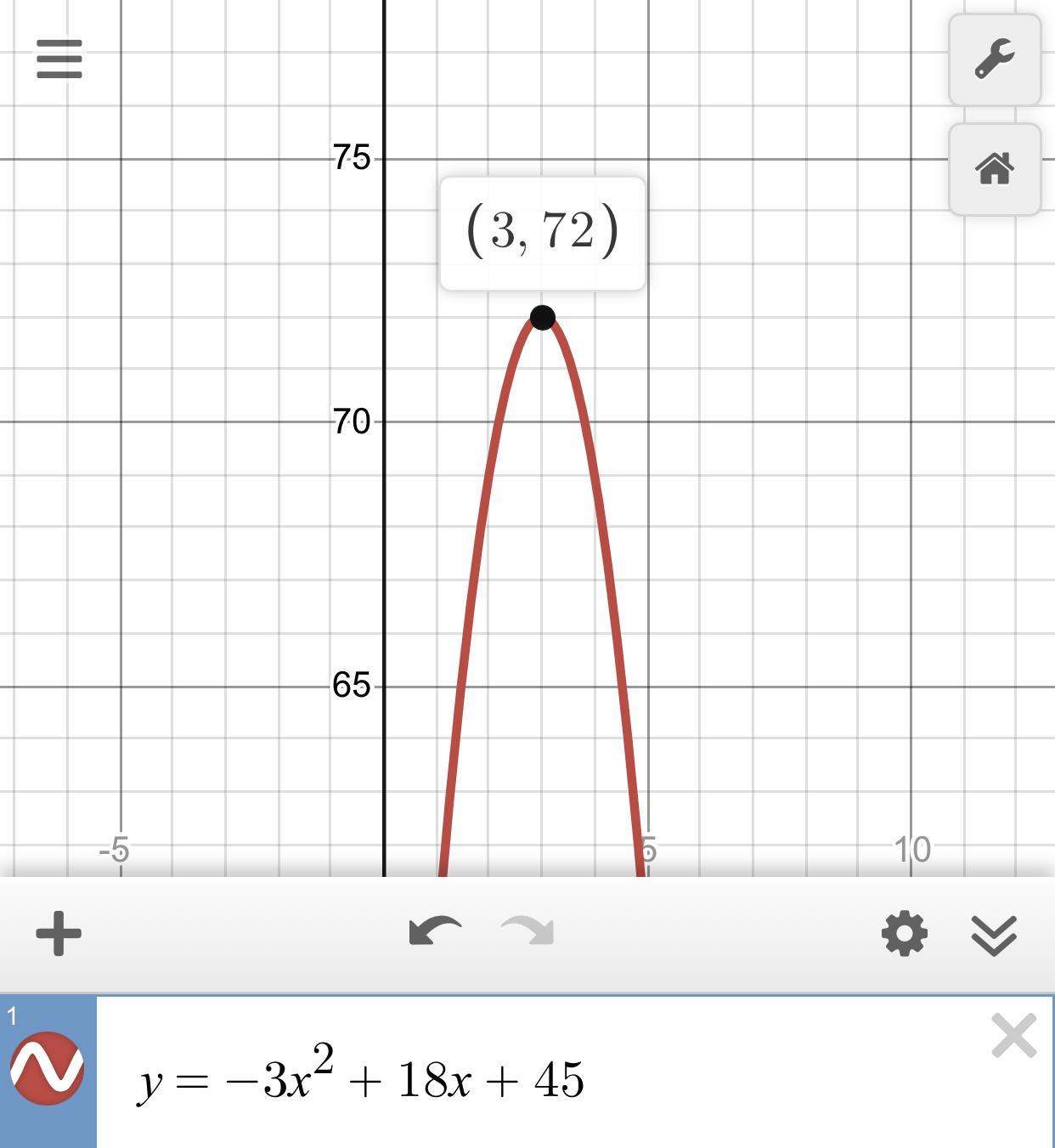Toggle visibility of expression 1 graph
The height and width of the screenshot is (1148, 1055).
click(47, 1068)
